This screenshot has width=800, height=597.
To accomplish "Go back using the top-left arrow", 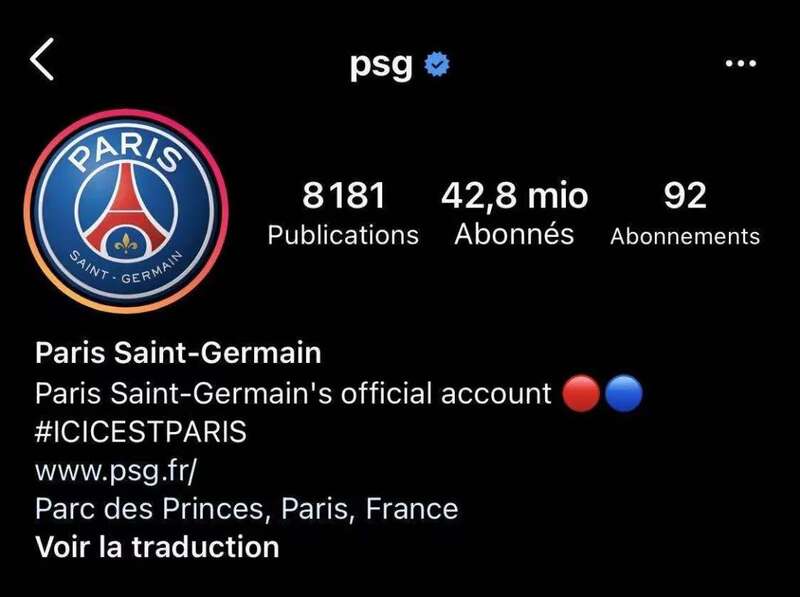I will tap(42, 61).
